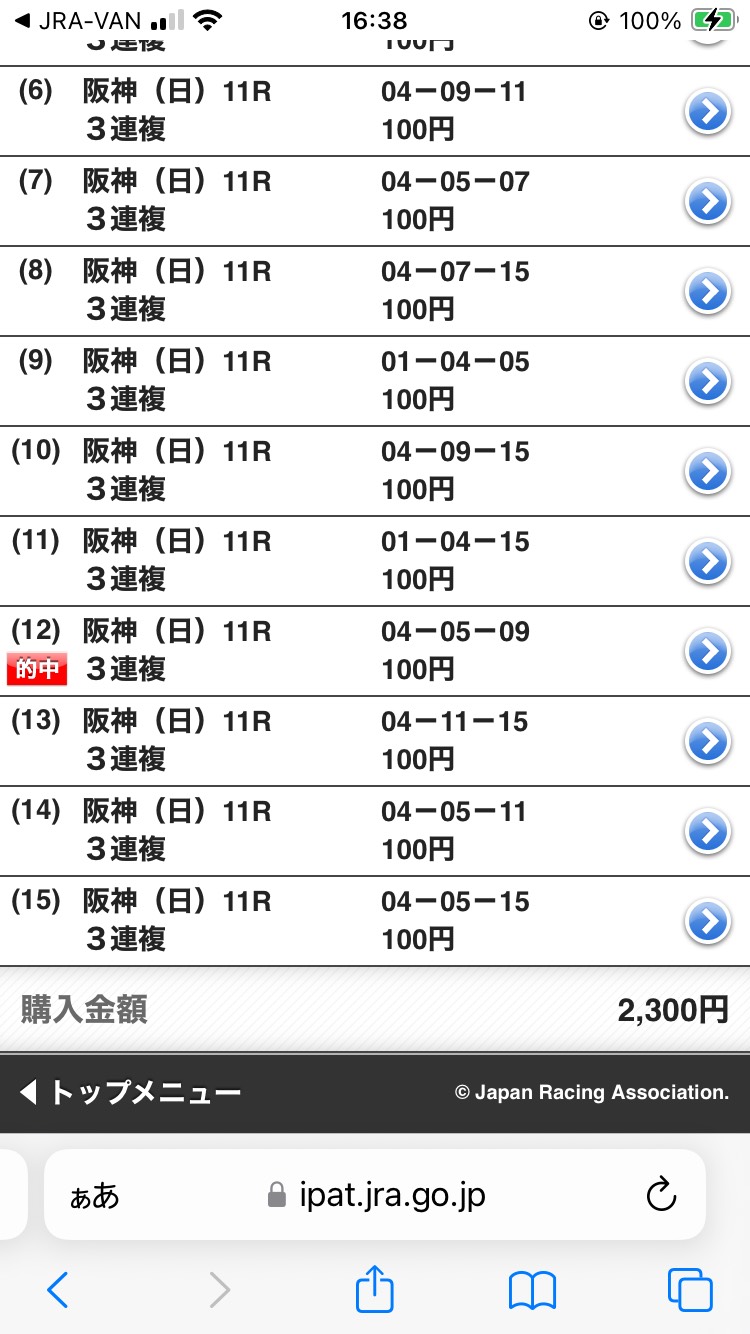Open details arrow for bet 04-07-15

707,292
